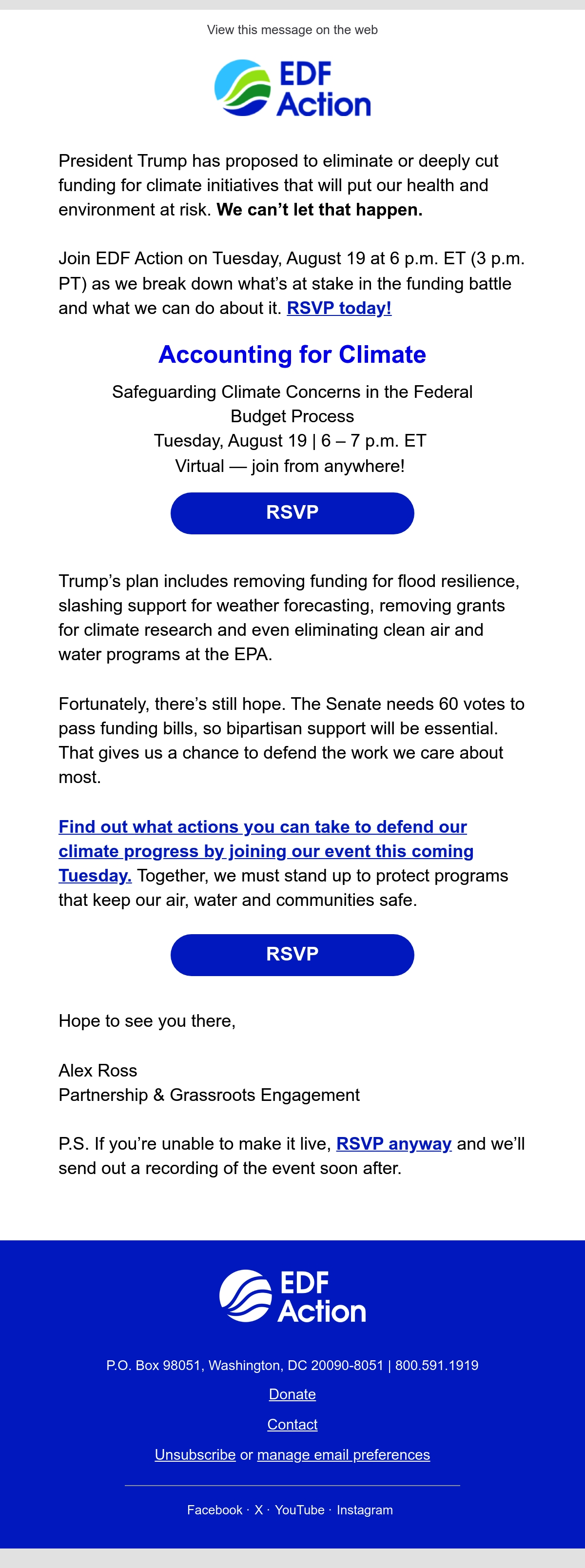Tap the RSVP button above 'Hope to see you there'

pyautogui.click(x=292, y=955)
